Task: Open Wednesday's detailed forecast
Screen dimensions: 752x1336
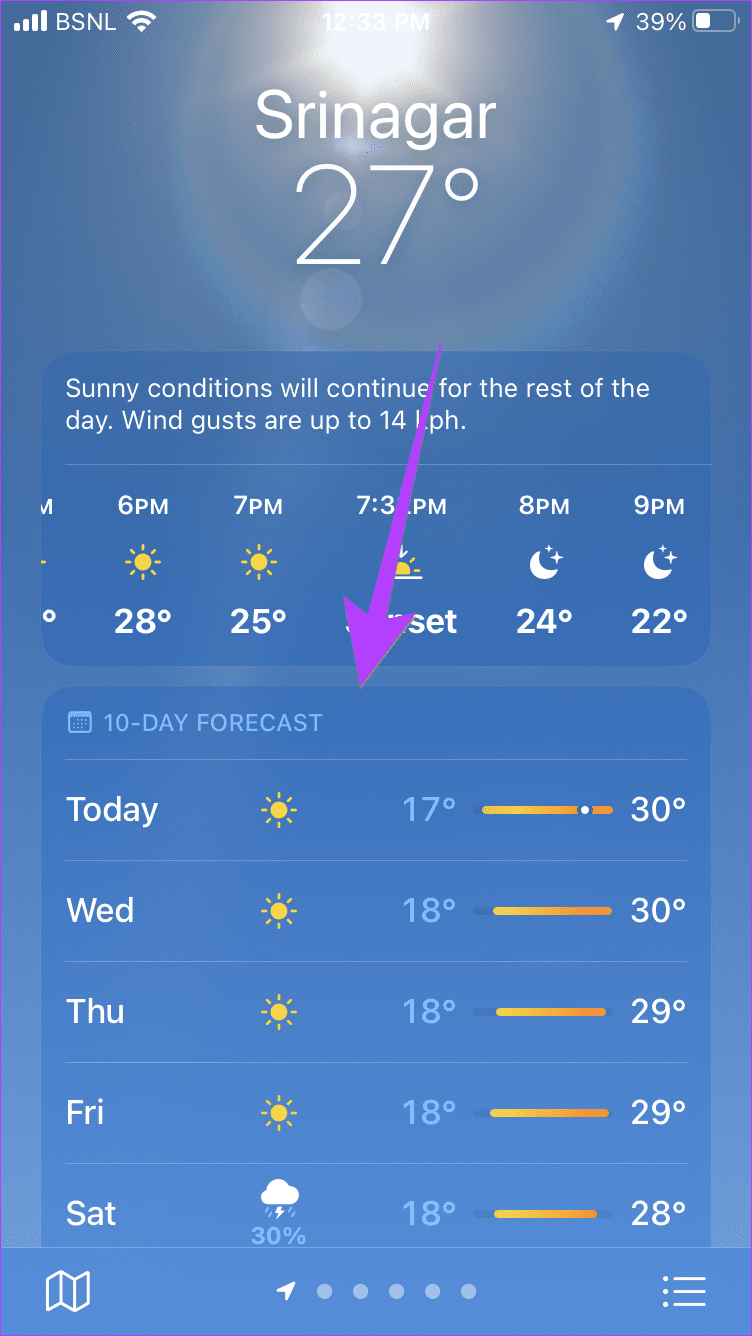Action: click(x=376, y=911)
